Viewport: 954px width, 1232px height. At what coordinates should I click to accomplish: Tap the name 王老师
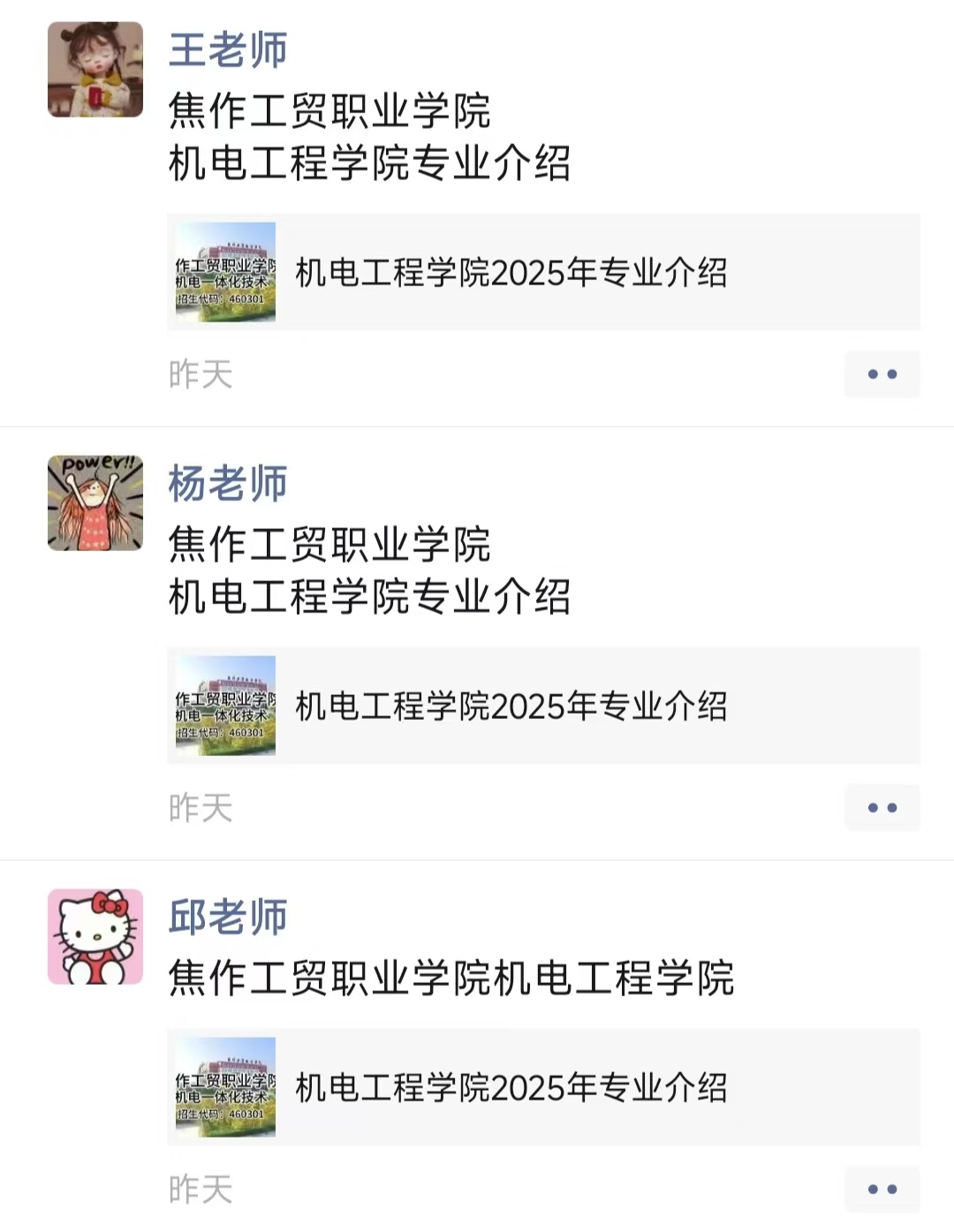point(228,50)
